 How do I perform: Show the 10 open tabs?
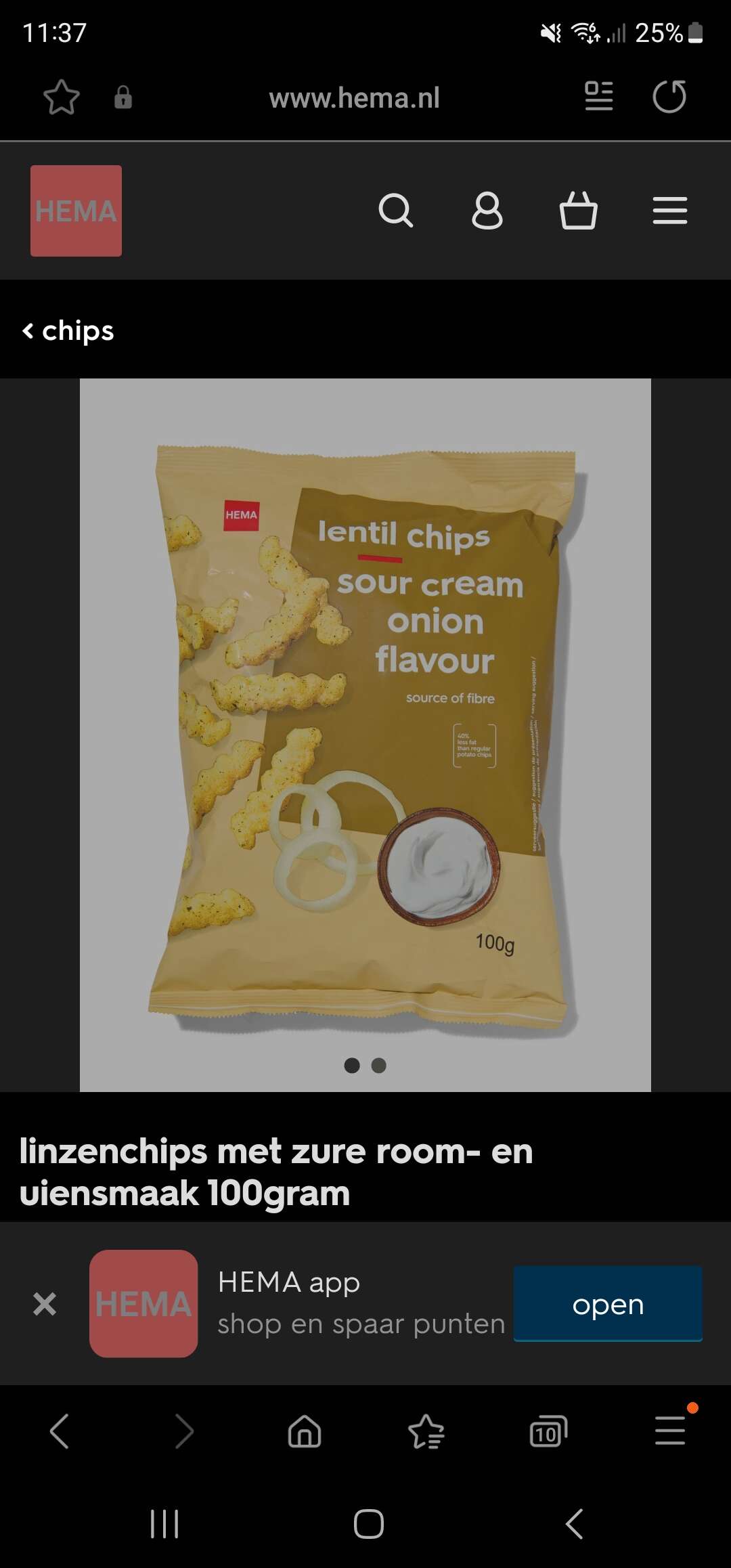tap(548, 1431)
